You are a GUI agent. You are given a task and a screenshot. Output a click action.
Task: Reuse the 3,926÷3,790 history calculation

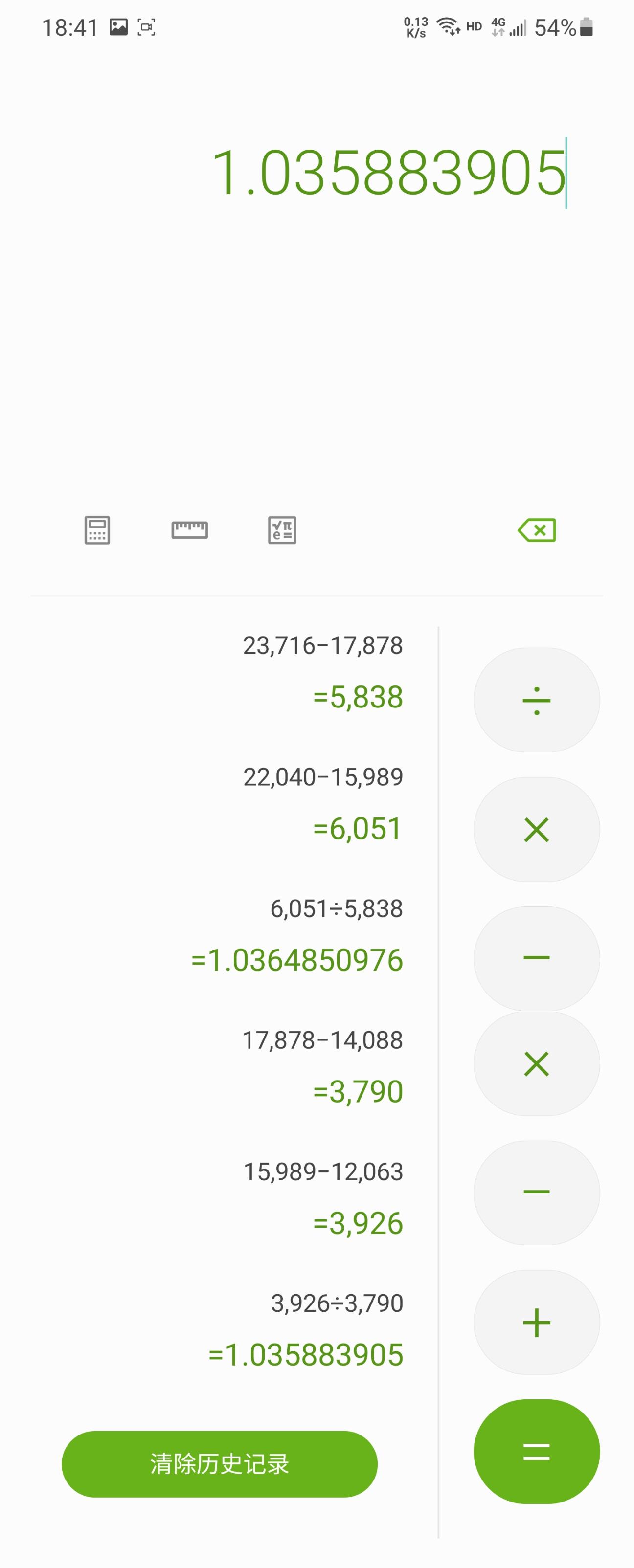pos(336,1303)
